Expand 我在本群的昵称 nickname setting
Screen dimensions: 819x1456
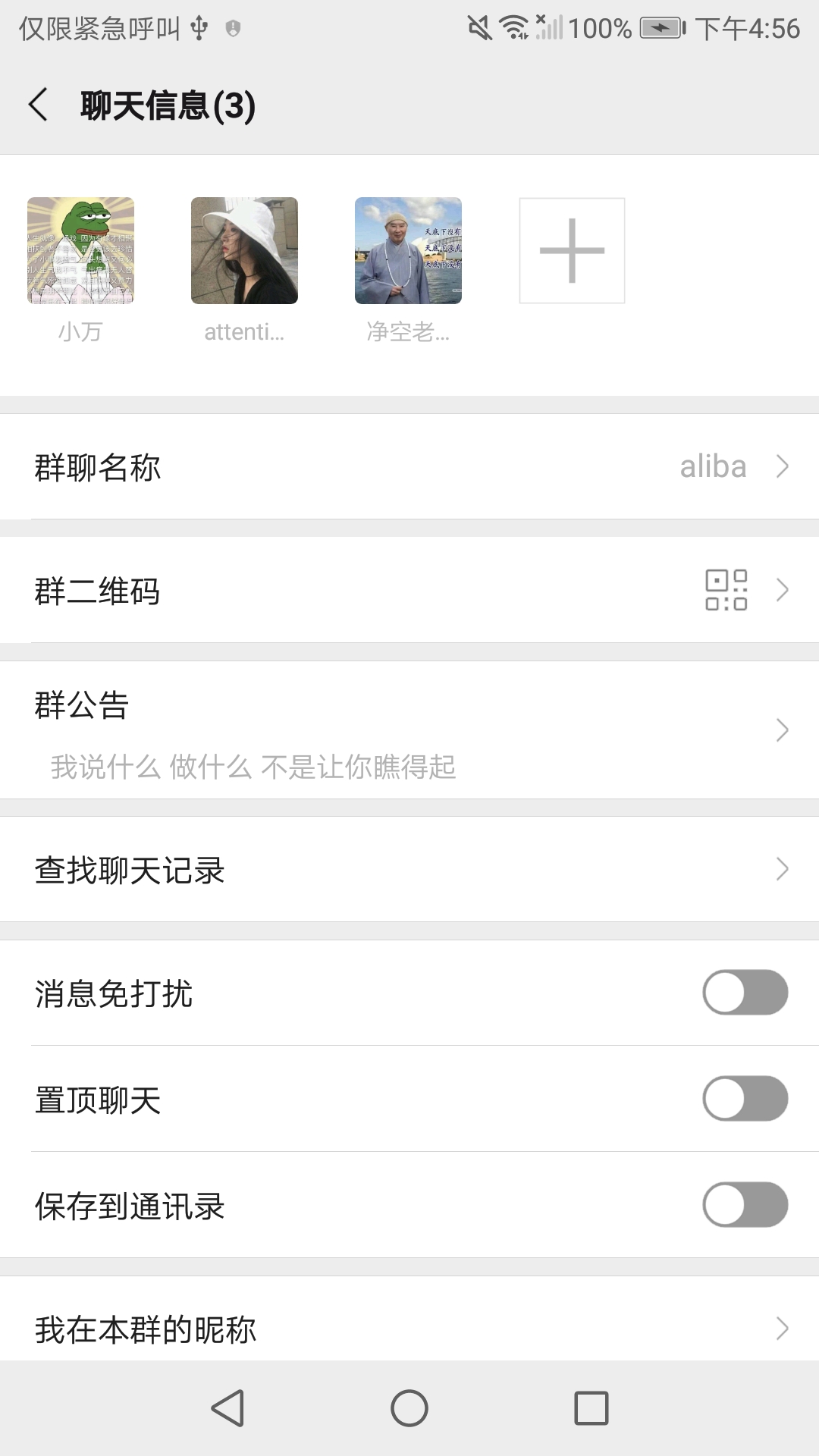point(783,1326)
